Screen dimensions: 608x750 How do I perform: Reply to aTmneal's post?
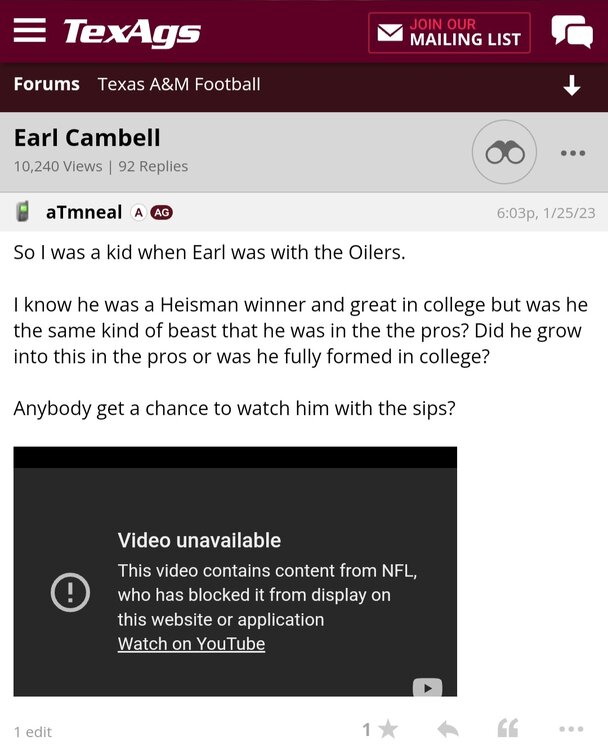(x=446, y=730)
